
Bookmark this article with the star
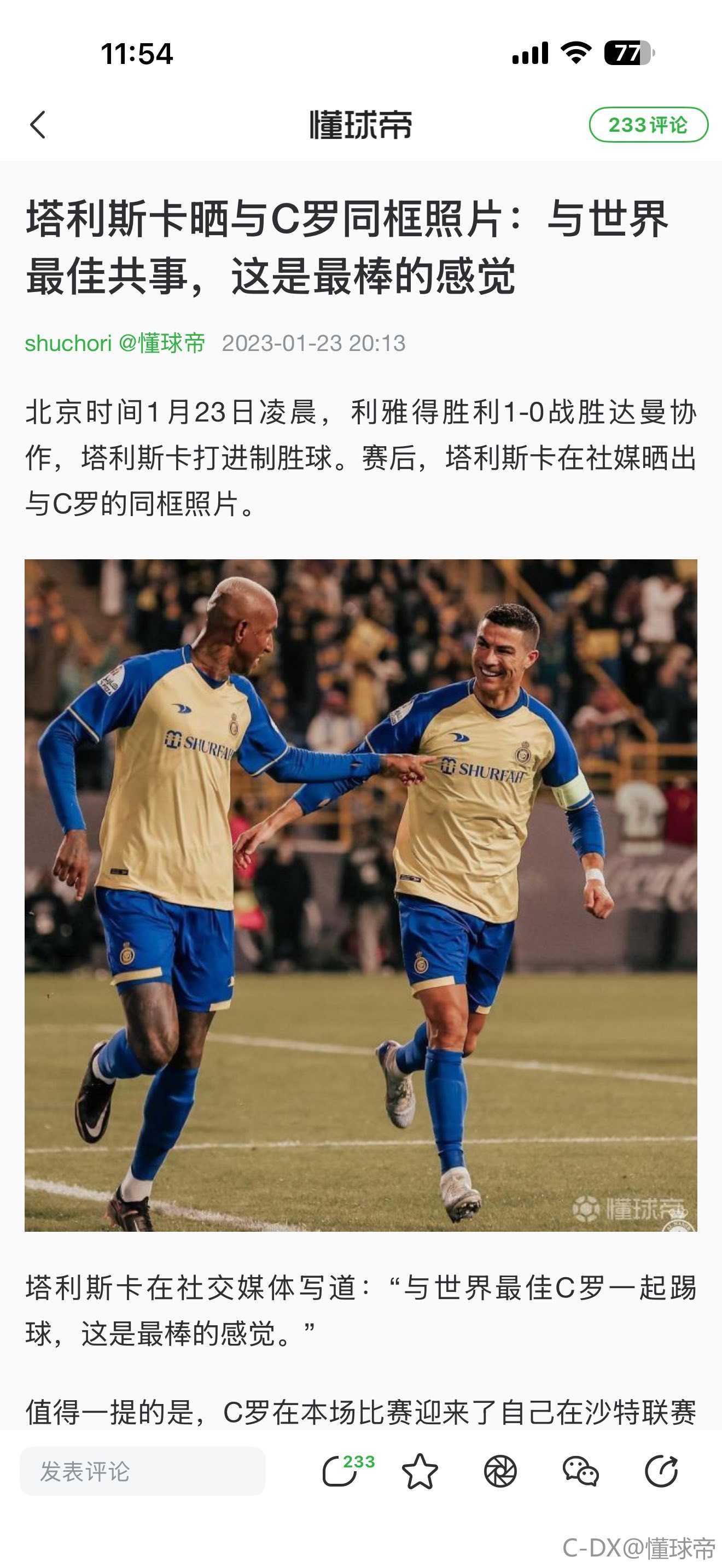point(420,1472)
